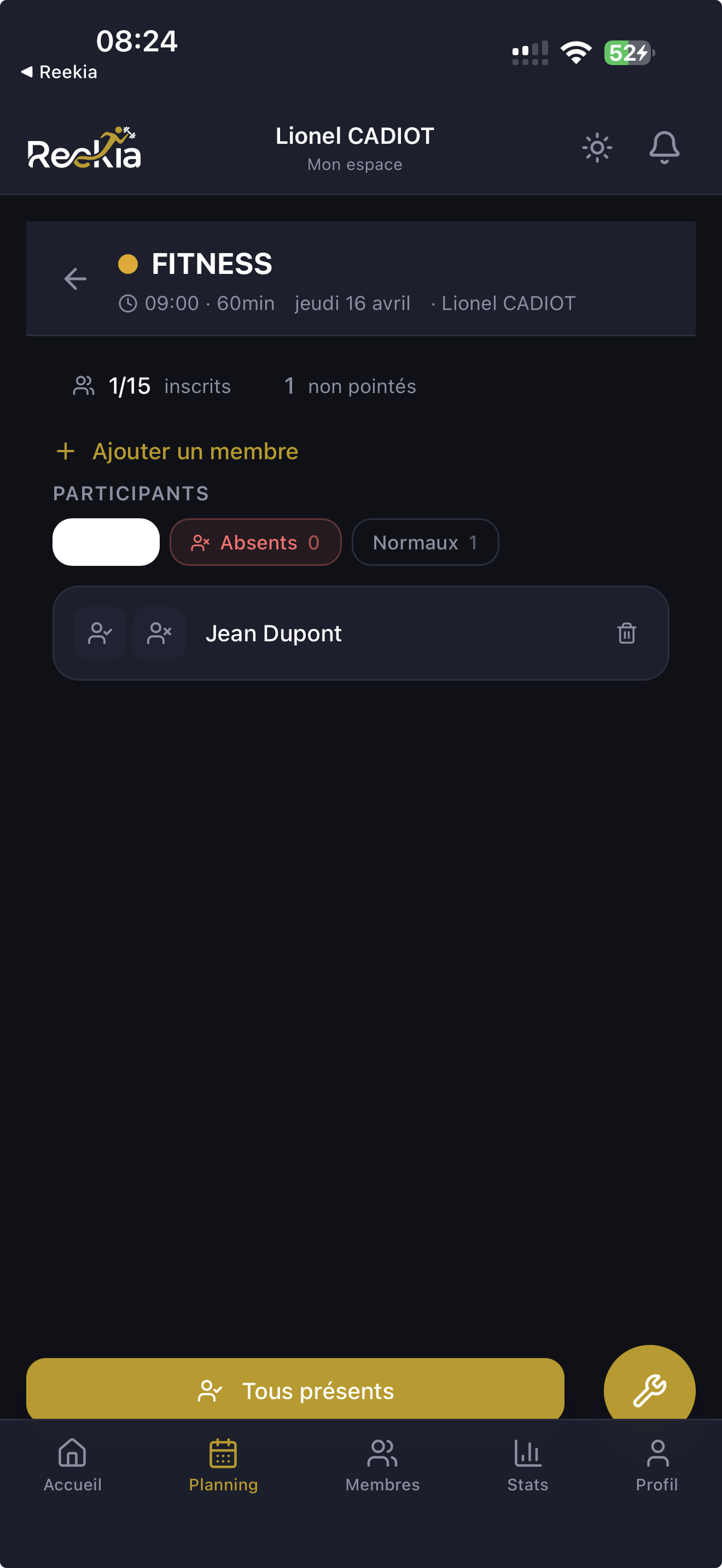Return to the previous Reekia app
This screenshot has height=1568, width=722.
[59, 72]
